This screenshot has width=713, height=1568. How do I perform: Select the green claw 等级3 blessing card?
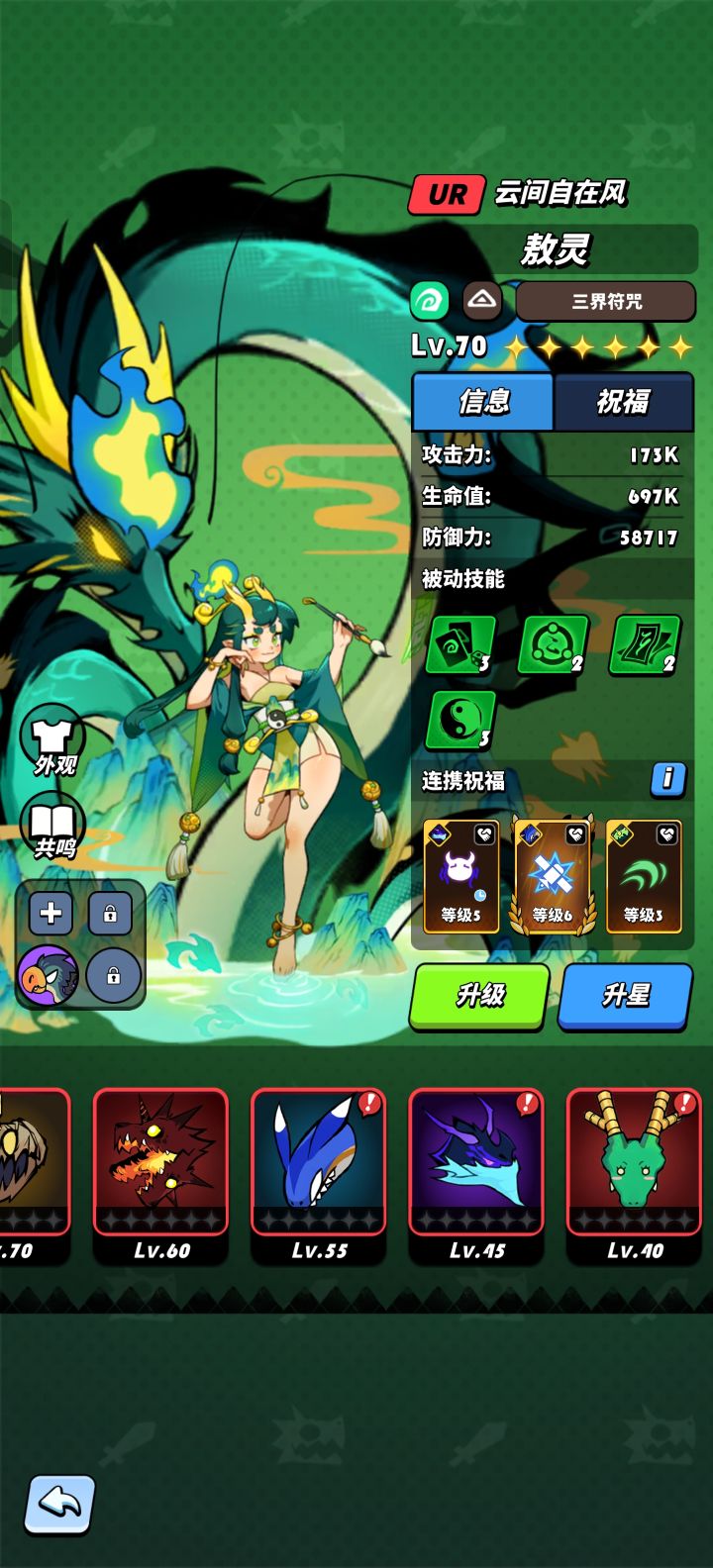(x=644, y=876)
